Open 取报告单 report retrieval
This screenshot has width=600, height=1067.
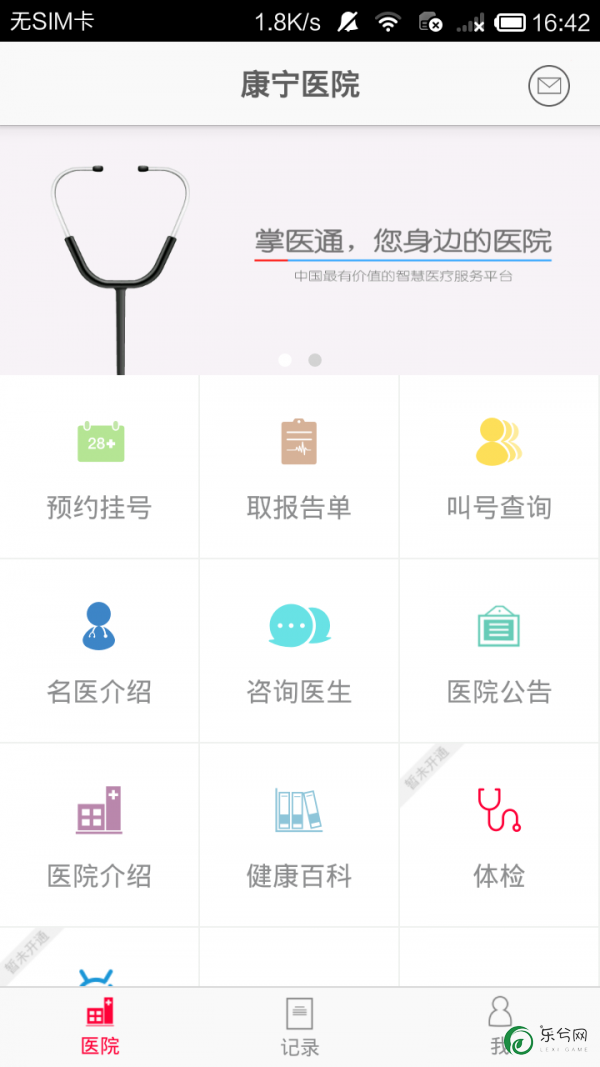tap(299, 467)
